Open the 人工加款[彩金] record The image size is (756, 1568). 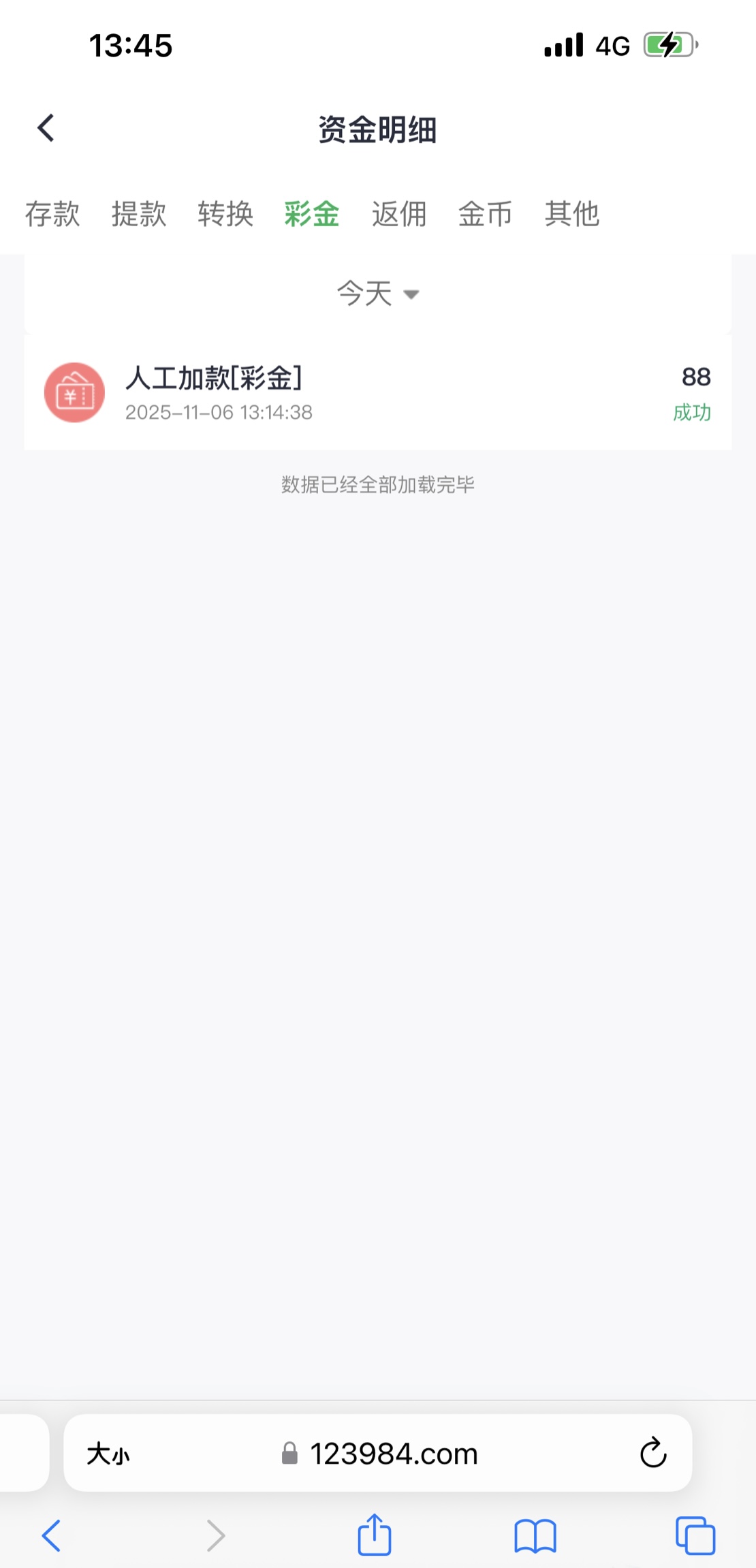pos(377,393)
